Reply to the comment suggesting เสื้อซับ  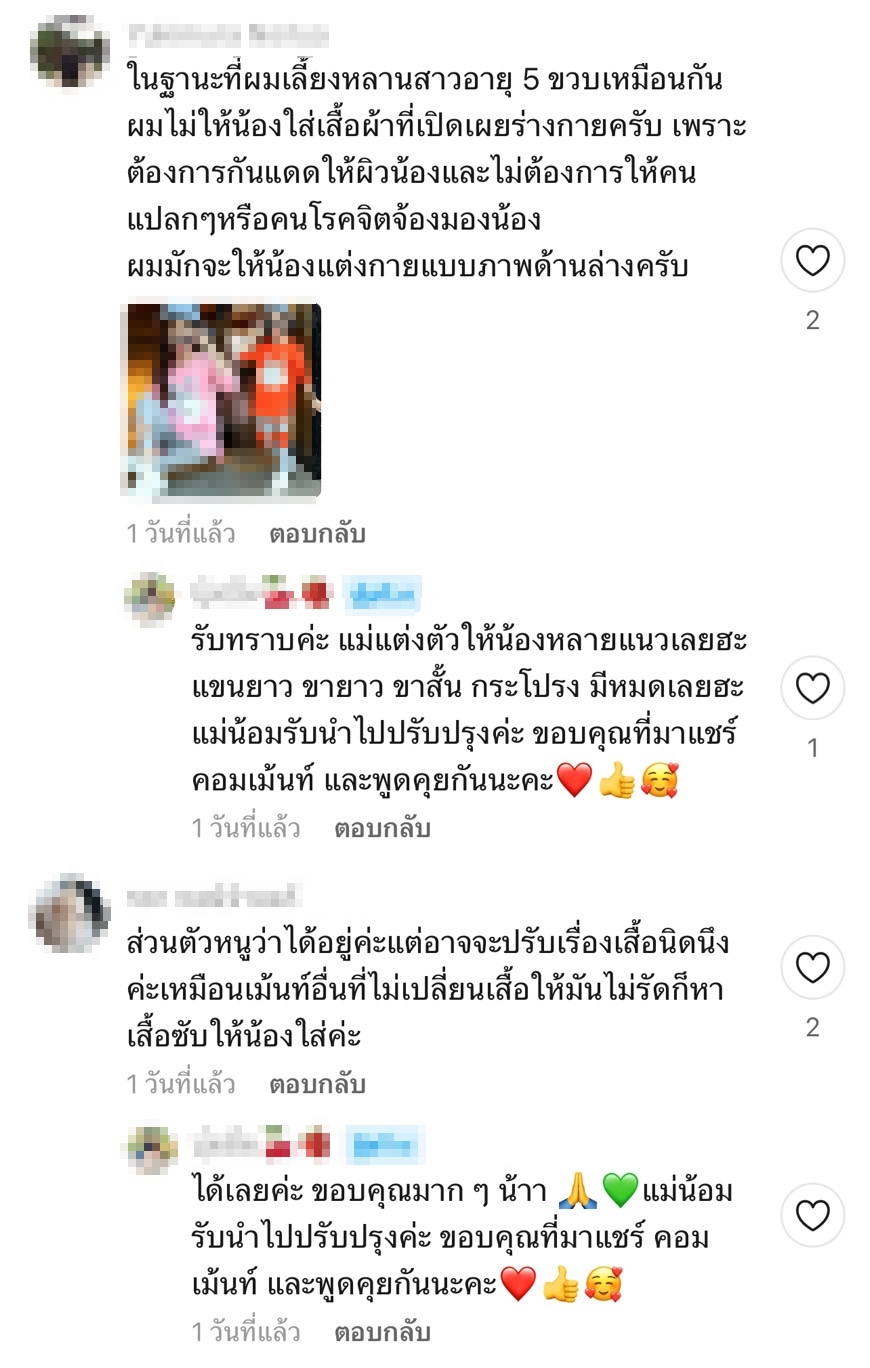(x=317, y=1084)
